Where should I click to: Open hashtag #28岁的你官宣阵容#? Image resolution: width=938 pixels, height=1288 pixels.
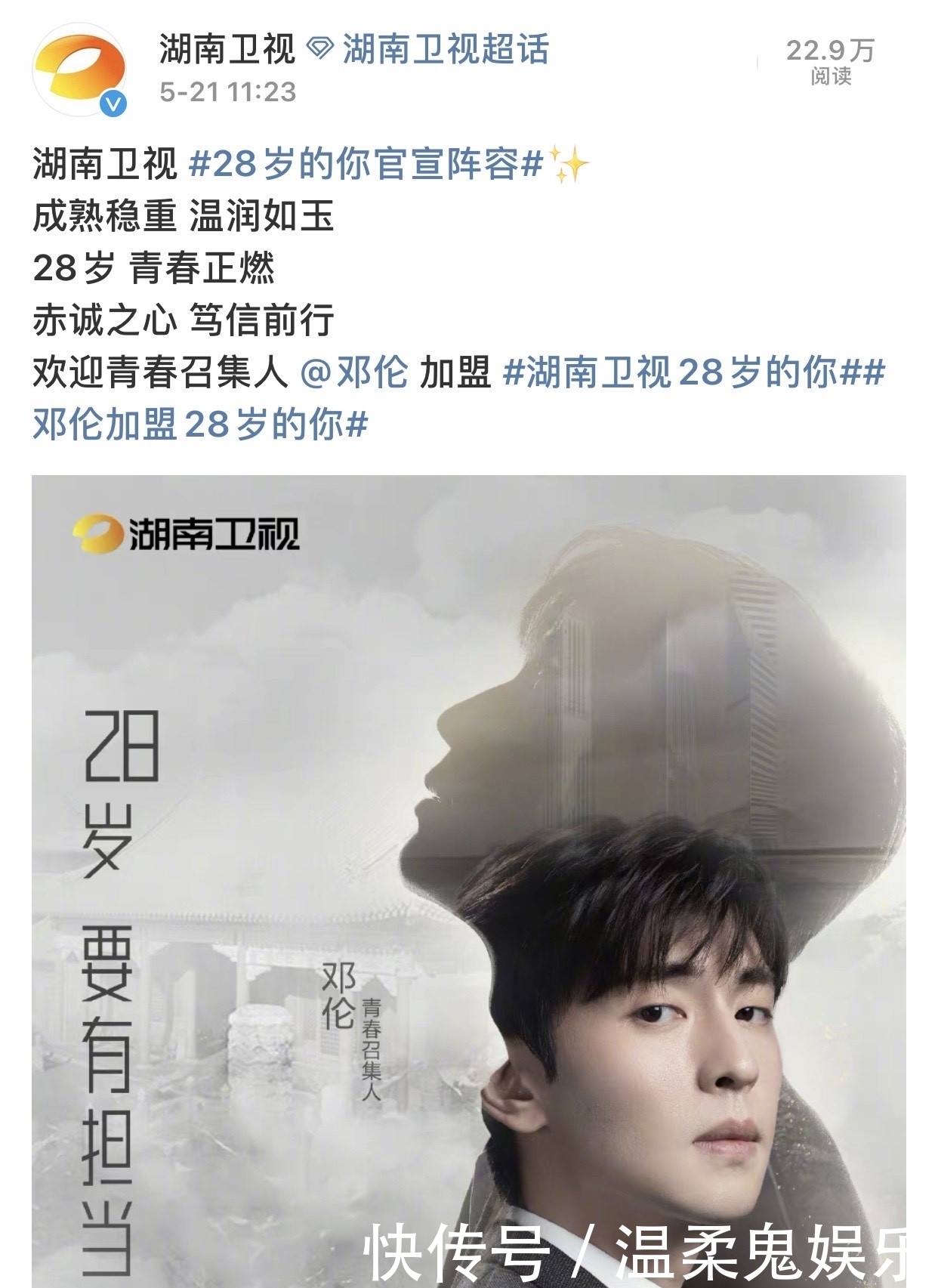(x=366, y=164)
